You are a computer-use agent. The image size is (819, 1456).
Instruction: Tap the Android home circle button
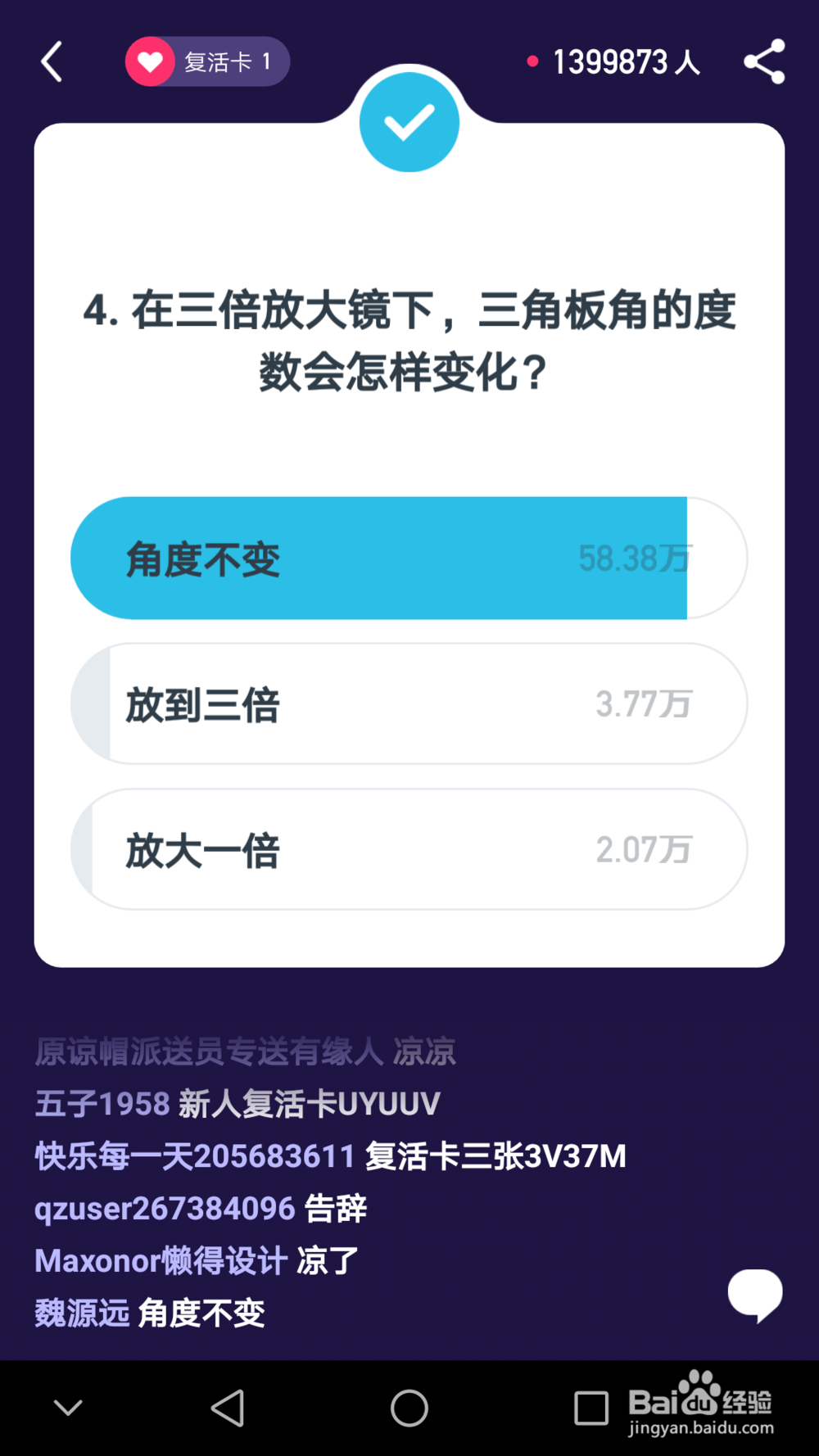click(x=409, y=1406)
